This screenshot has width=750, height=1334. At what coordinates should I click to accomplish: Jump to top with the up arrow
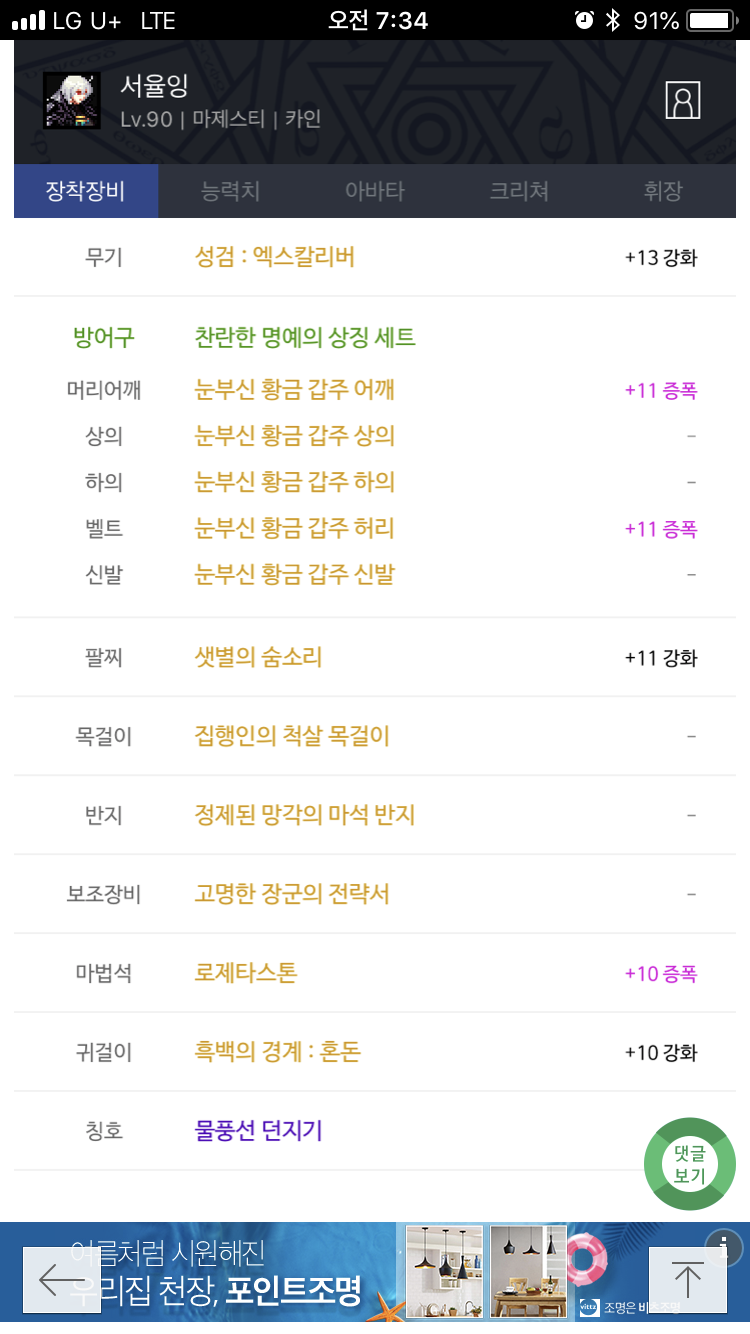pos(687,1279)
